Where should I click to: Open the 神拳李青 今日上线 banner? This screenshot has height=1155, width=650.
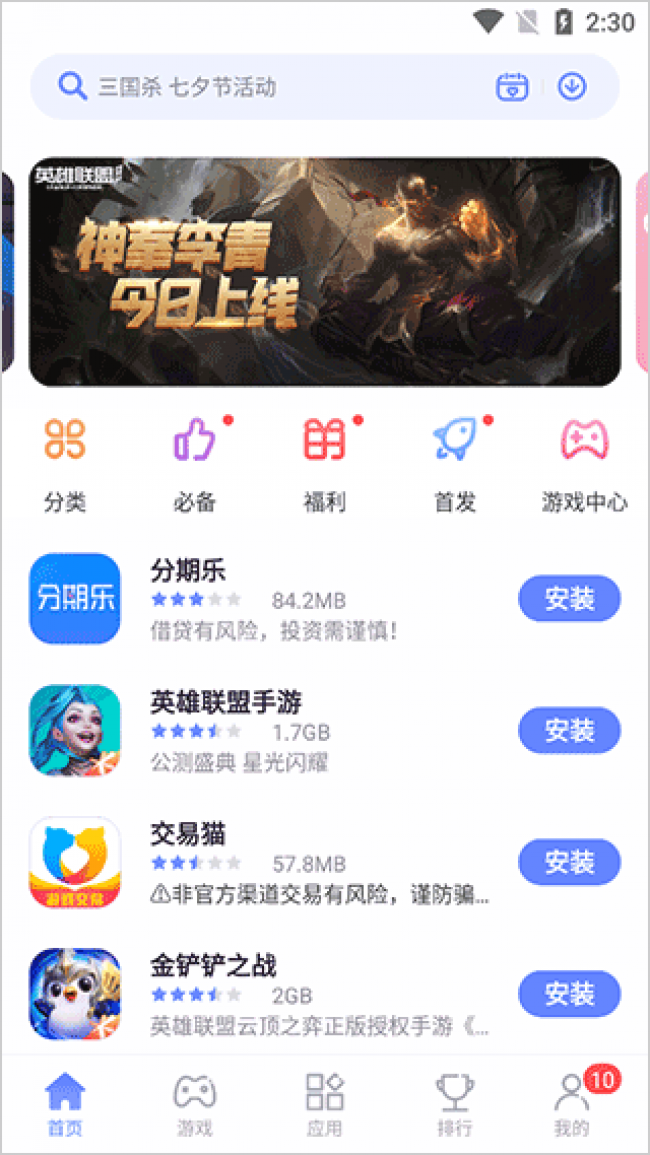coord(325,271)
